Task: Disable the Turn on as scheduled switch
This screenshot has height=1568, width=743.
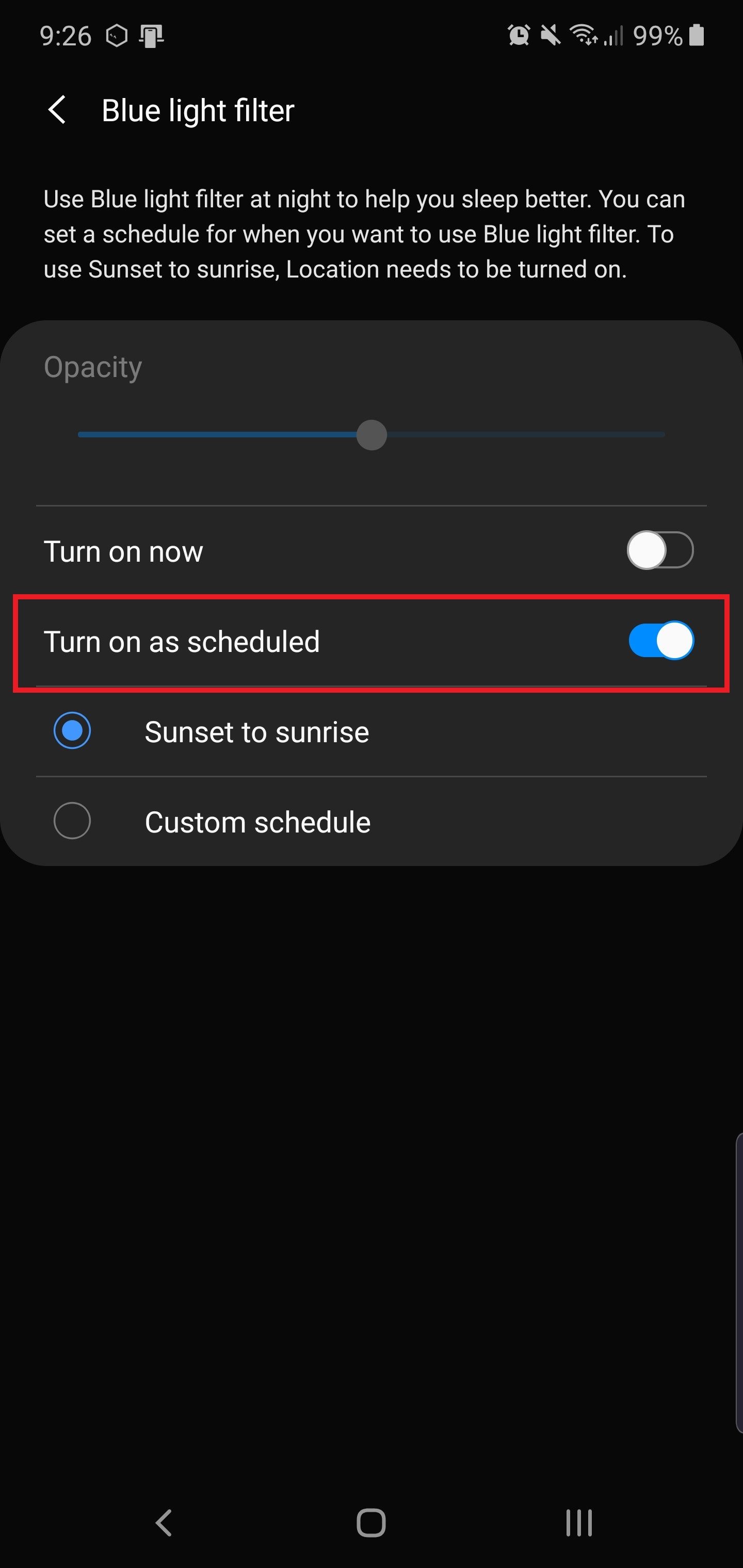Action: pyautogui.click(x=660, y=641)
